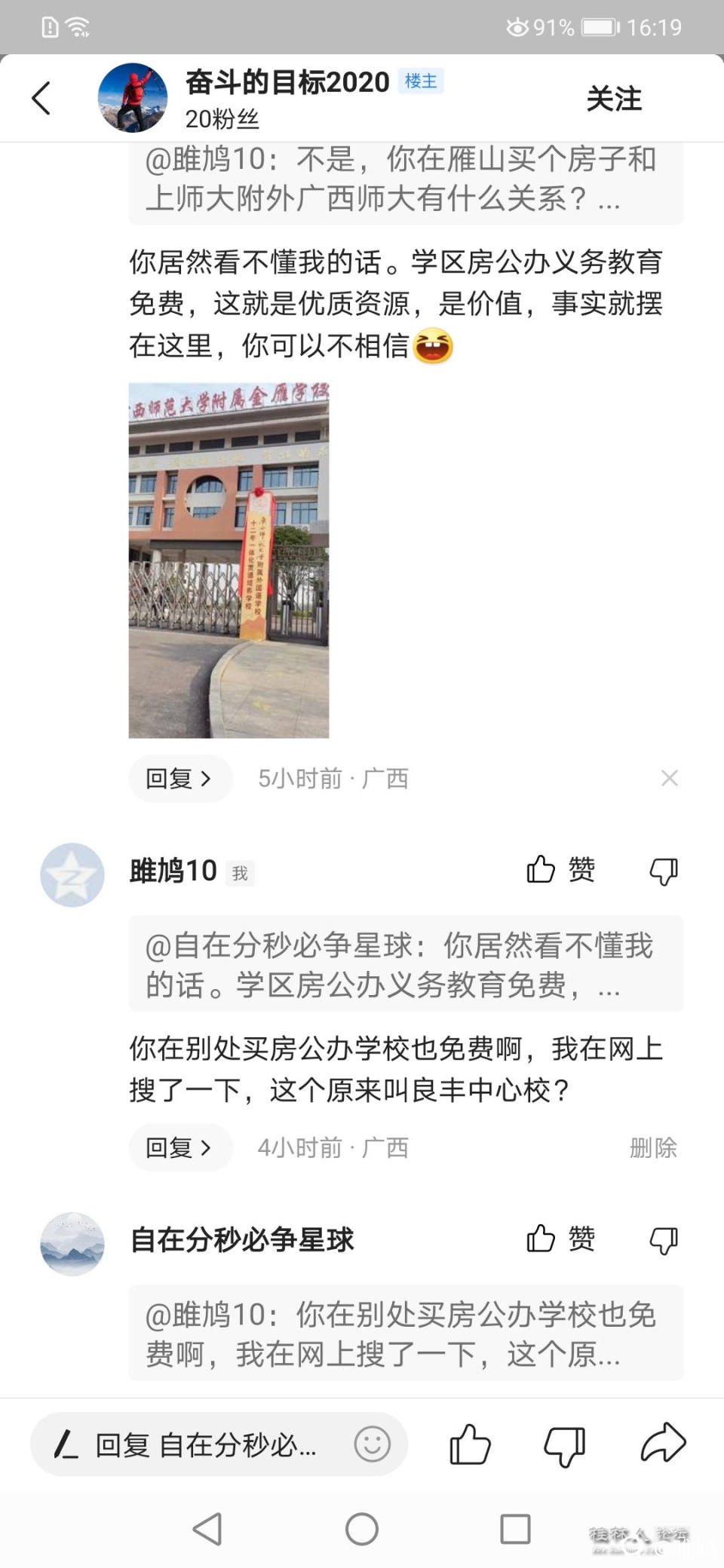Follow the poster with 关注

click(x=613, y=99)
